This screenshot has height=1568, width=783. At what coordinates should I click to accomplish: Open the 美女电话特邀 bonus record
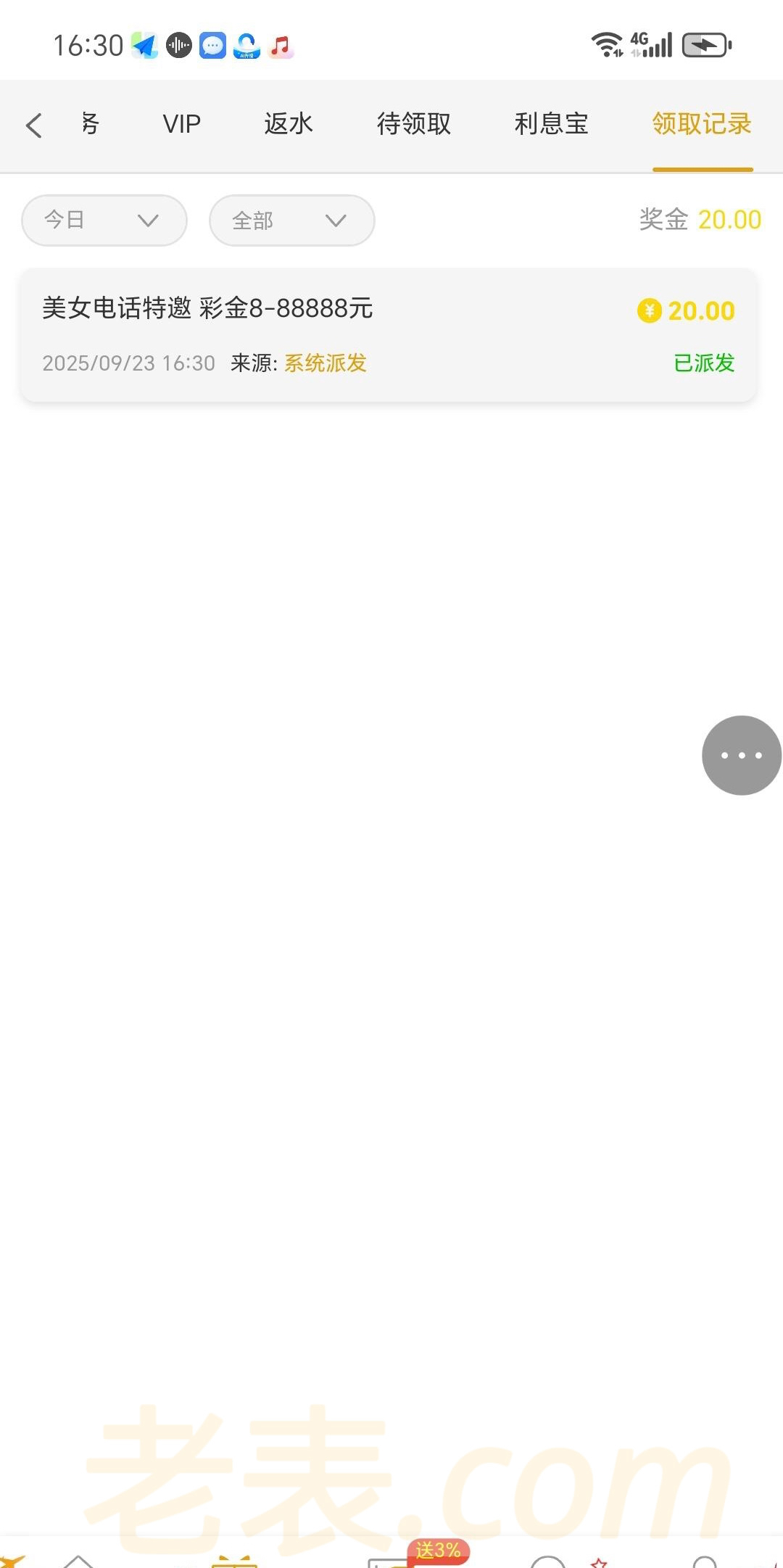click(389, 334)
